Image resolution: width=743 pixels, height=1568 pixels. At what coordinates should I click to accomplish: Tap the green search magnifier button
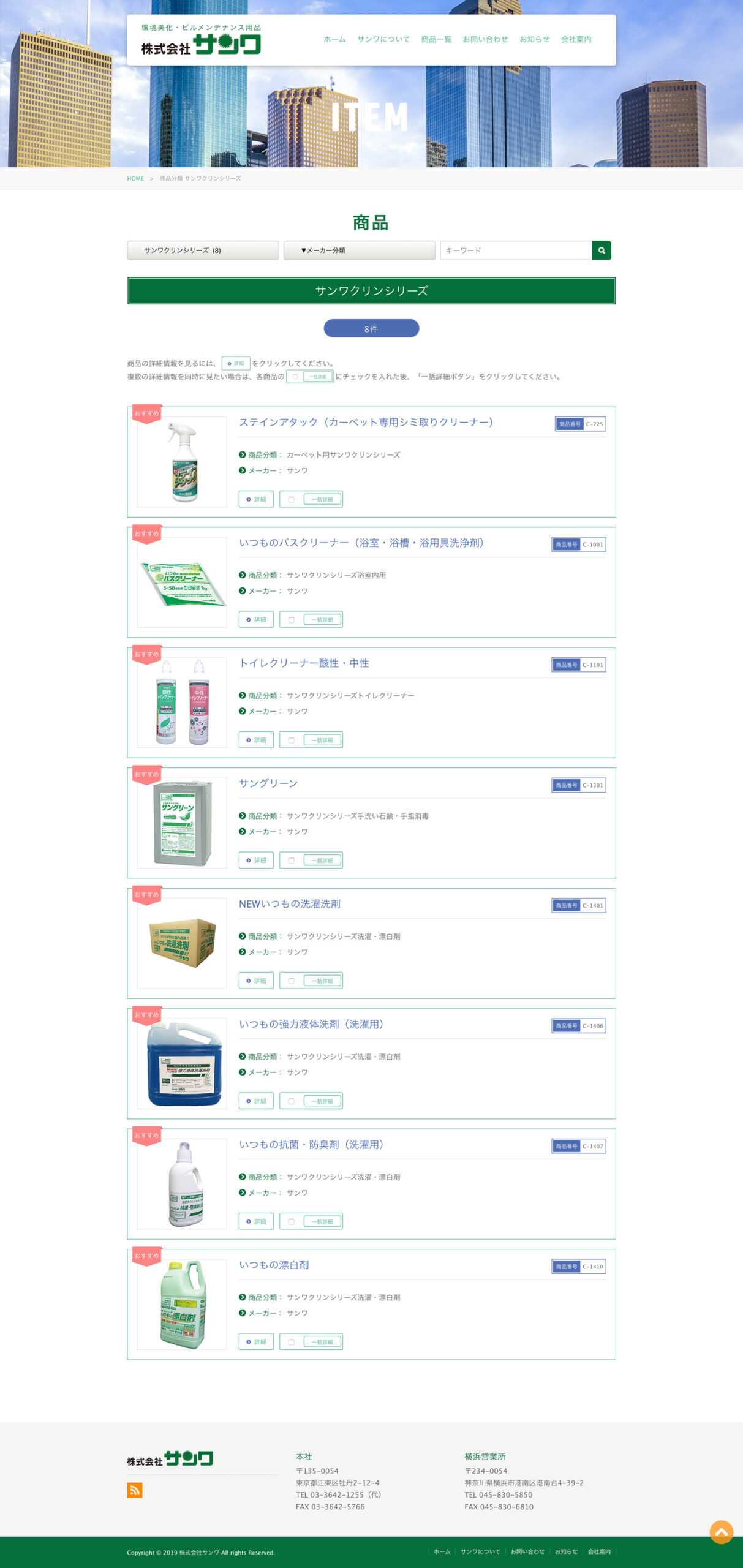[x=601, y=250]
